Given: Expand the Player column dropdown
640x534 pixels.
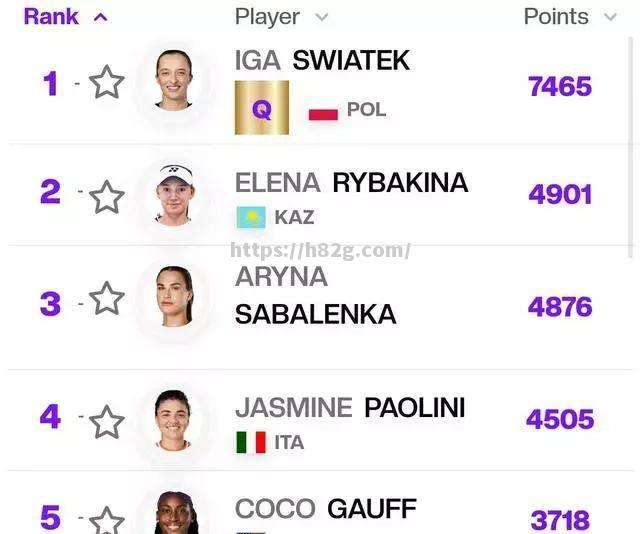Looking at the screenshot, I should (321, 17).
